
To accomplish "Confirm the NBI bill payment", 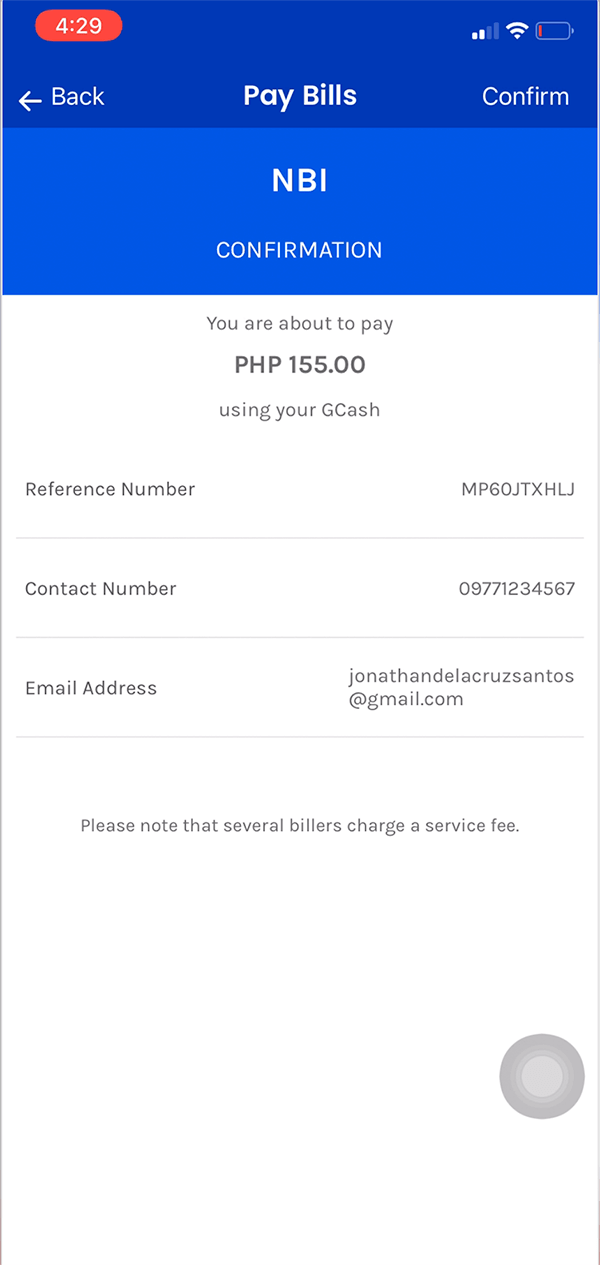I will 525,96.
